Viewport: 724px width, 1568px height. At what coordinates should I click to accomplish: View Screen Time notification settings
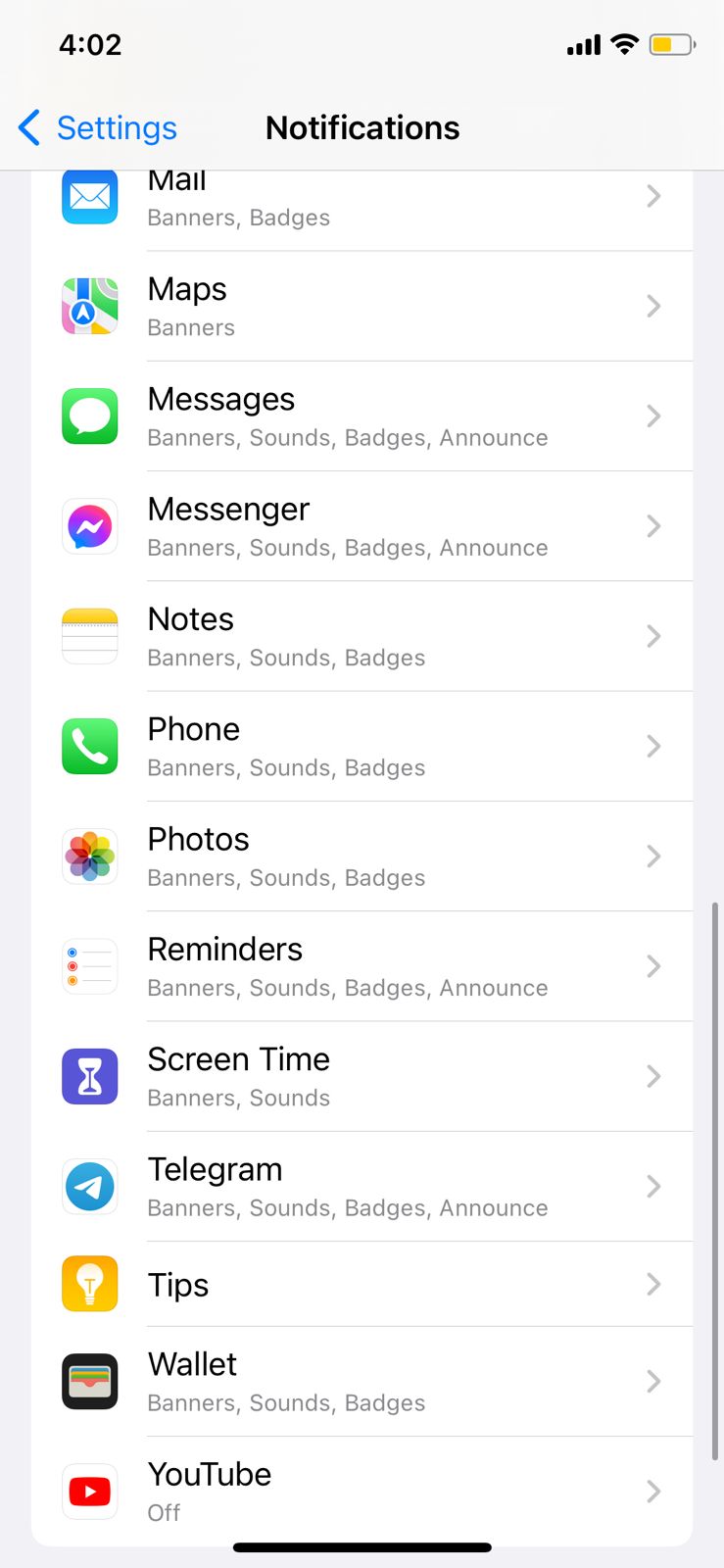coord(362,1076)
